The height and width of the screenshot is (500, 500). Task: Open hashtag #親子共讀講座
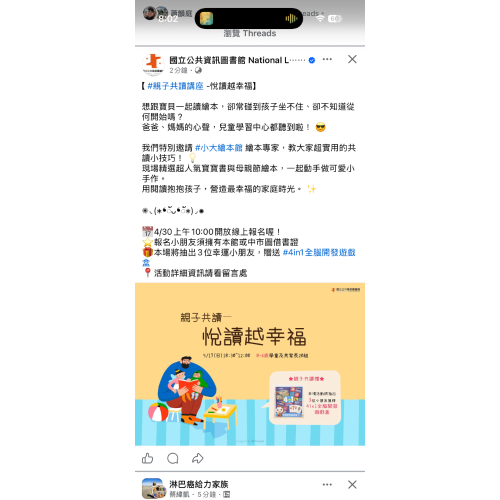[x=175, y=86]
